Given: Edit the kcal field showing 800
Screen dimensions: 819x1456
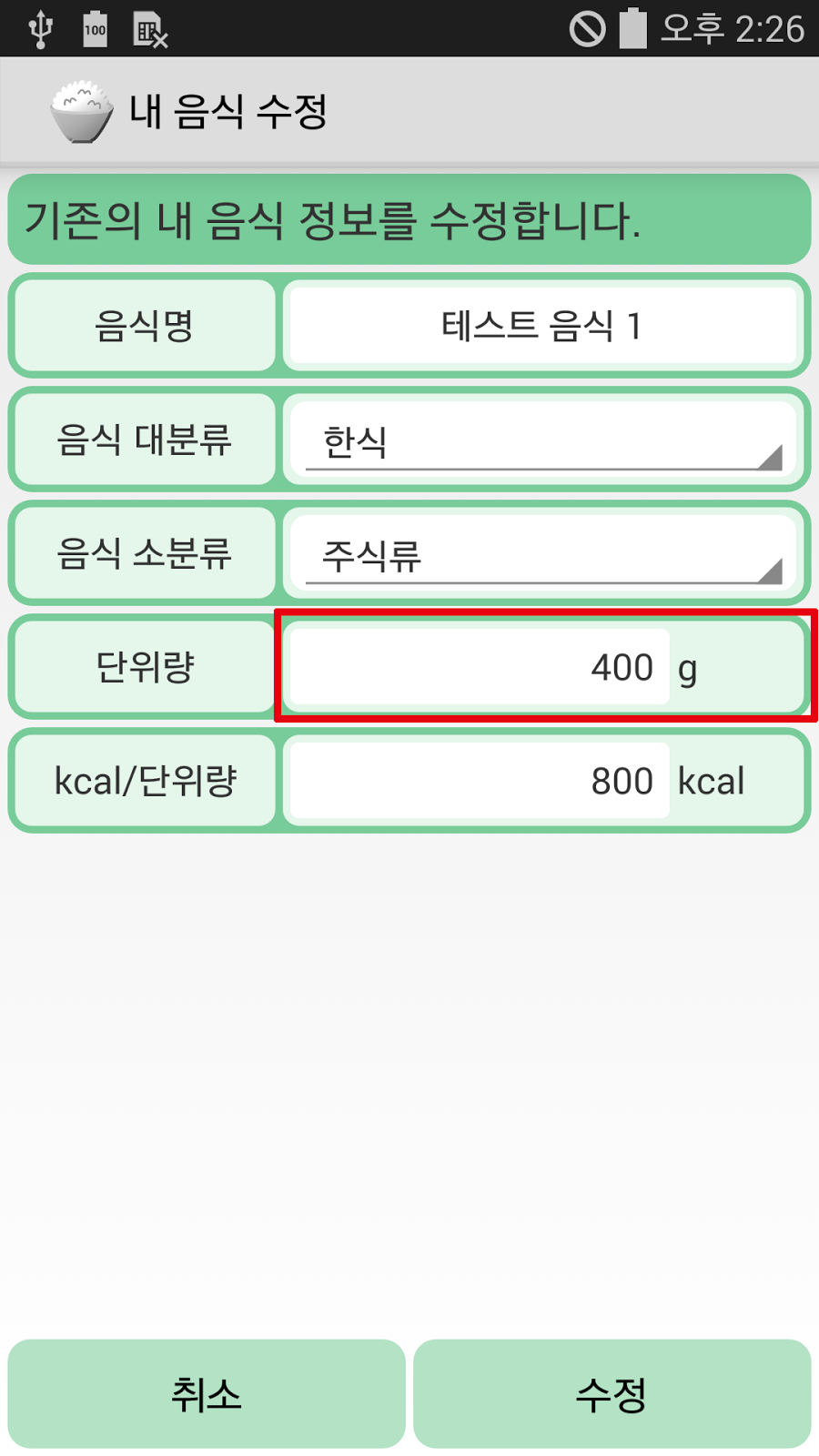Looking at the screenshot, I should [480, 781].
